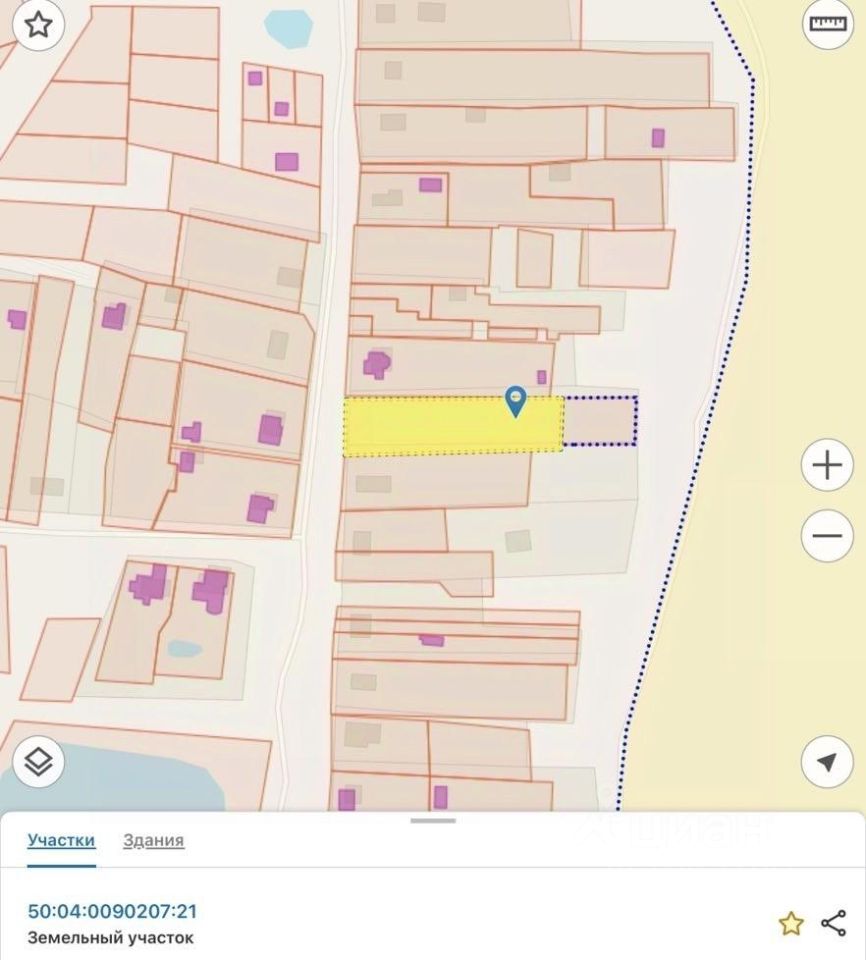Add parcel 50:04:0090207:21 to favorites
Image resolution: width=866 pixels, height=960 pixels.
[791, 923]
